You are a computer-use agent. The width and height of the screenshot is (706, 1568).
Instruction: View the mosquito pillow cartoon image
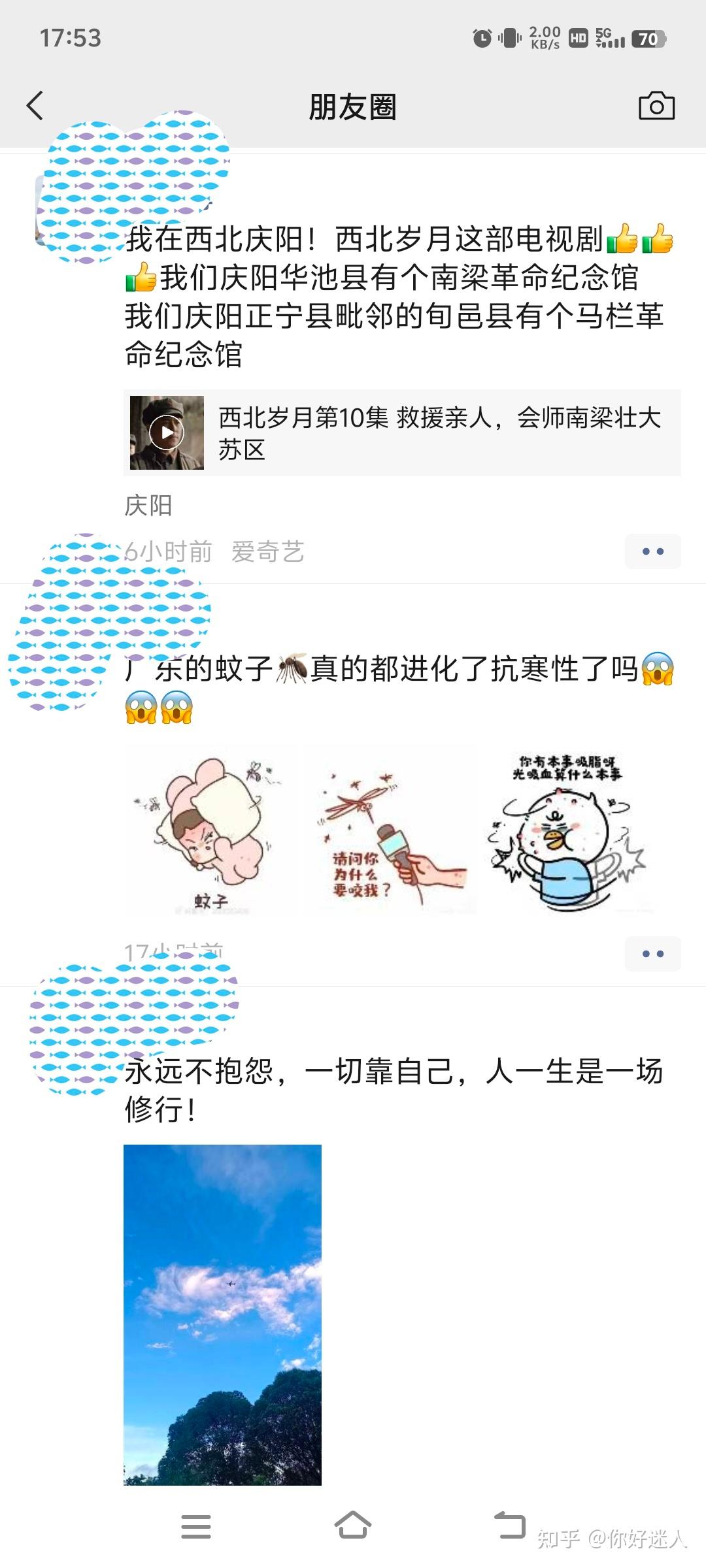[x=210, y=830]
